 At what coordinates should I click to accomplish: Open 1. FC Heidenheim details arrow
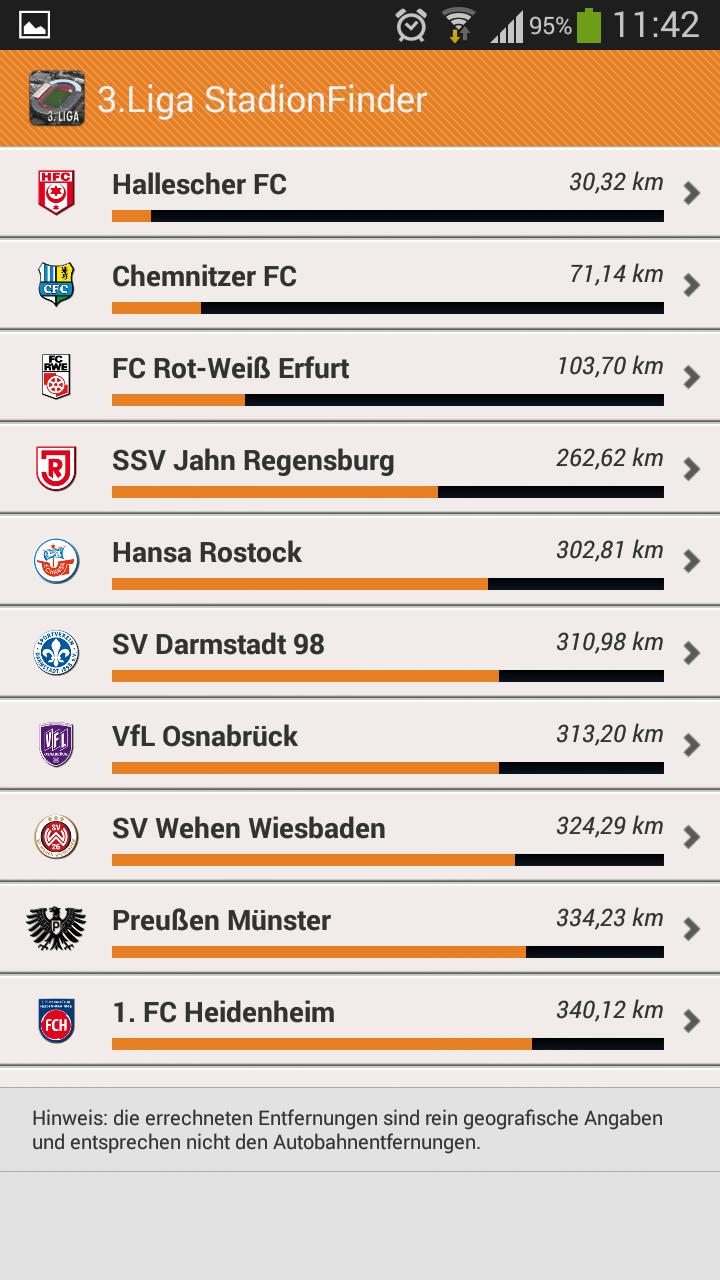tap(690, 1020)
